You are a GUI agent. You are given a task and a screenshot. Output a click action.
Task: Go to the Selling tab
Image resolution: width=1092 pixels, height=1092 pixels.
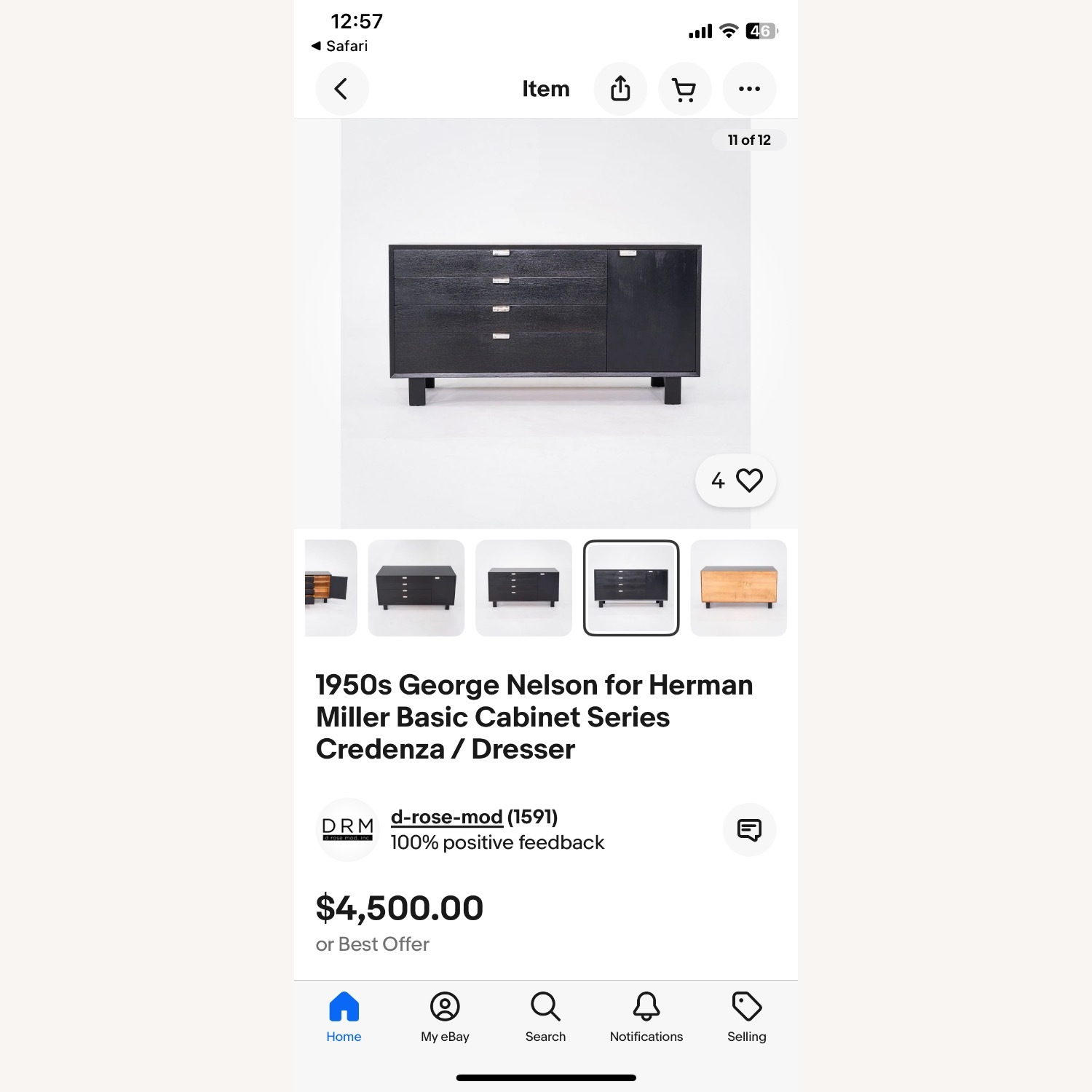(x=747, y=1017)
